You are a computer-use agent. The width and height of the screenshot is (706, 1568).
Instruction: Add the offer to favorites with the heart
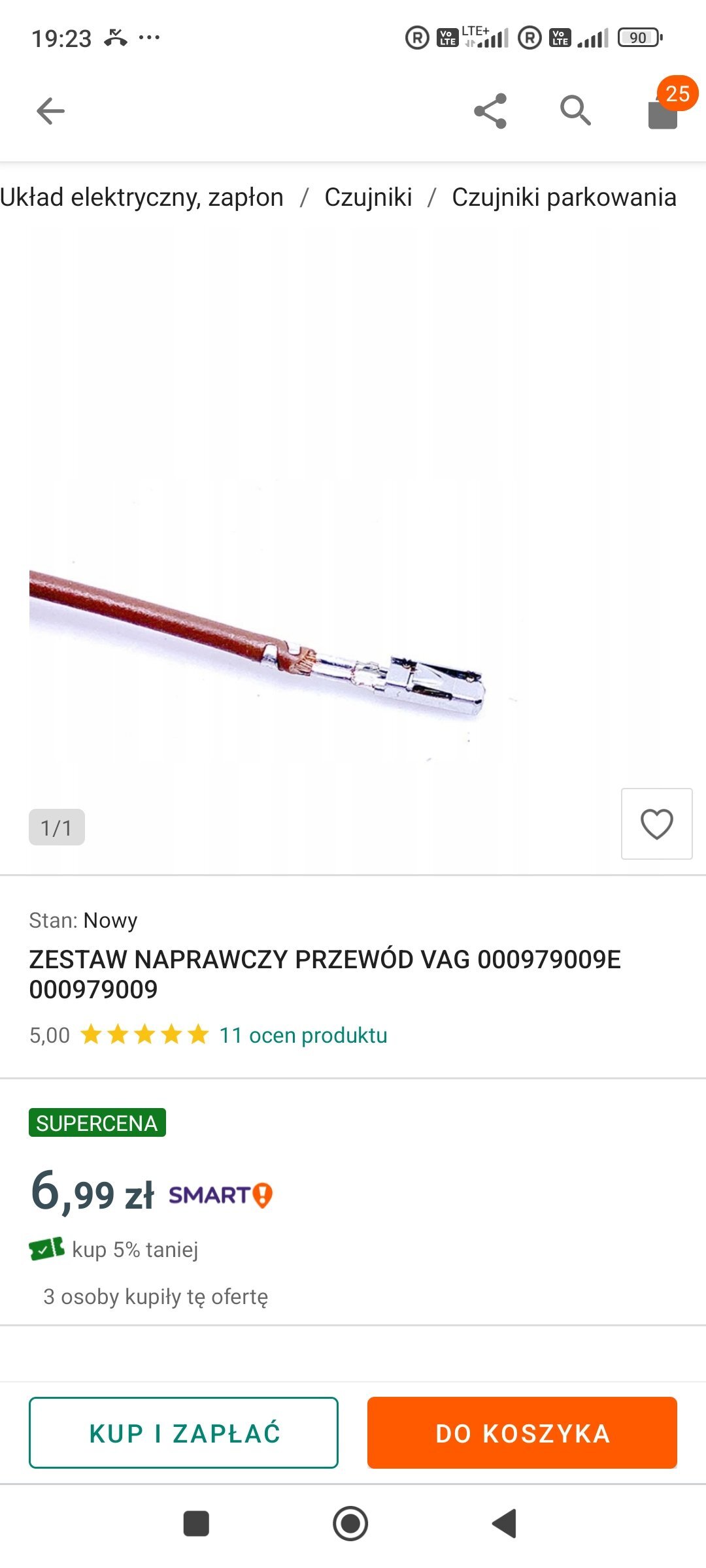pyautogui.click(x=656, y=823)
